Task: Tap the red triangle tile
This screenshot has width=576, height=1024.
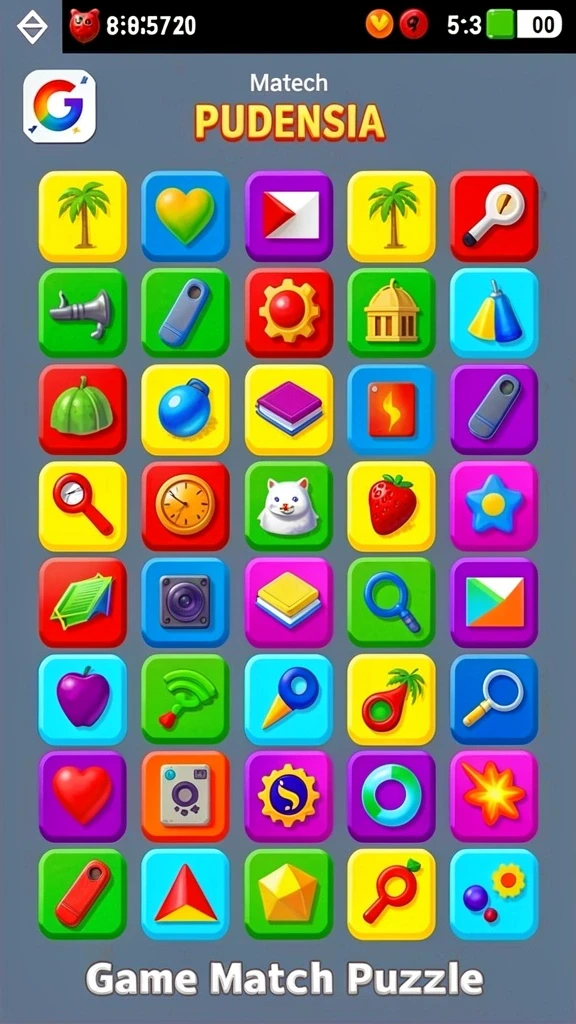Action: [x=185, y=893]
